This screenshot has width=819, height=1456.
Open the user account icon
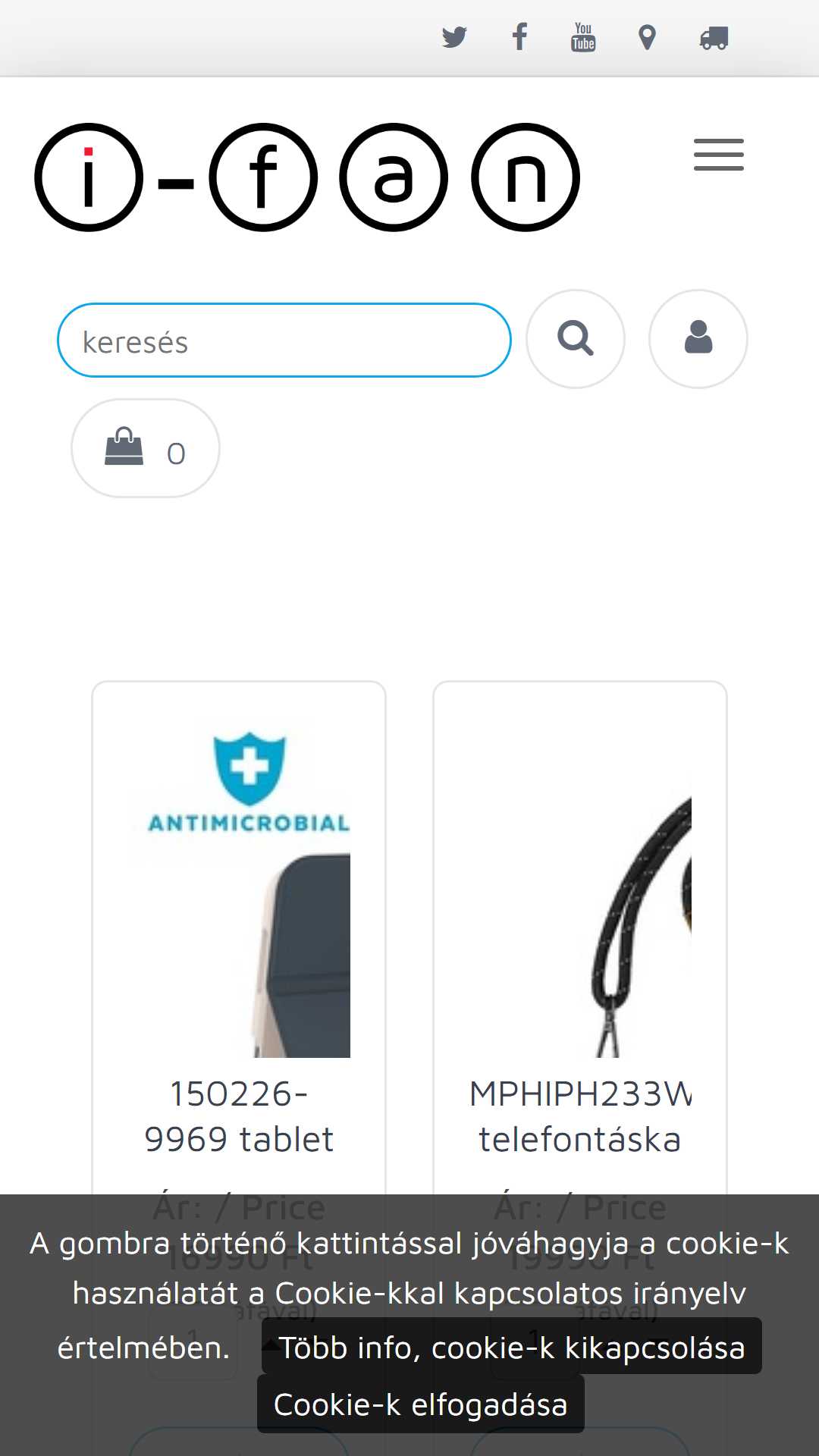(x=698, y=339)
